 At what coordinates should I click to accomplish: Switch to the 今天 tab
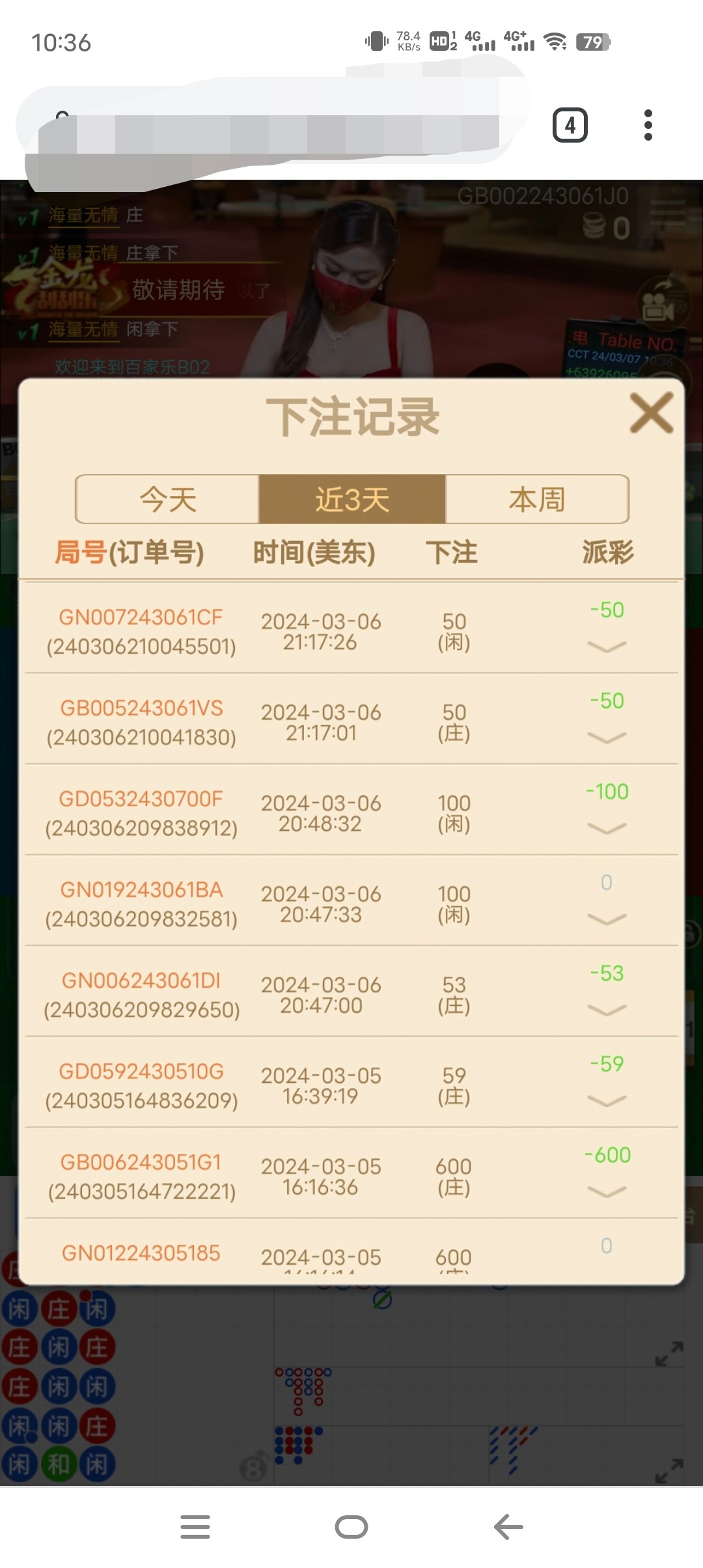[168, 499]
